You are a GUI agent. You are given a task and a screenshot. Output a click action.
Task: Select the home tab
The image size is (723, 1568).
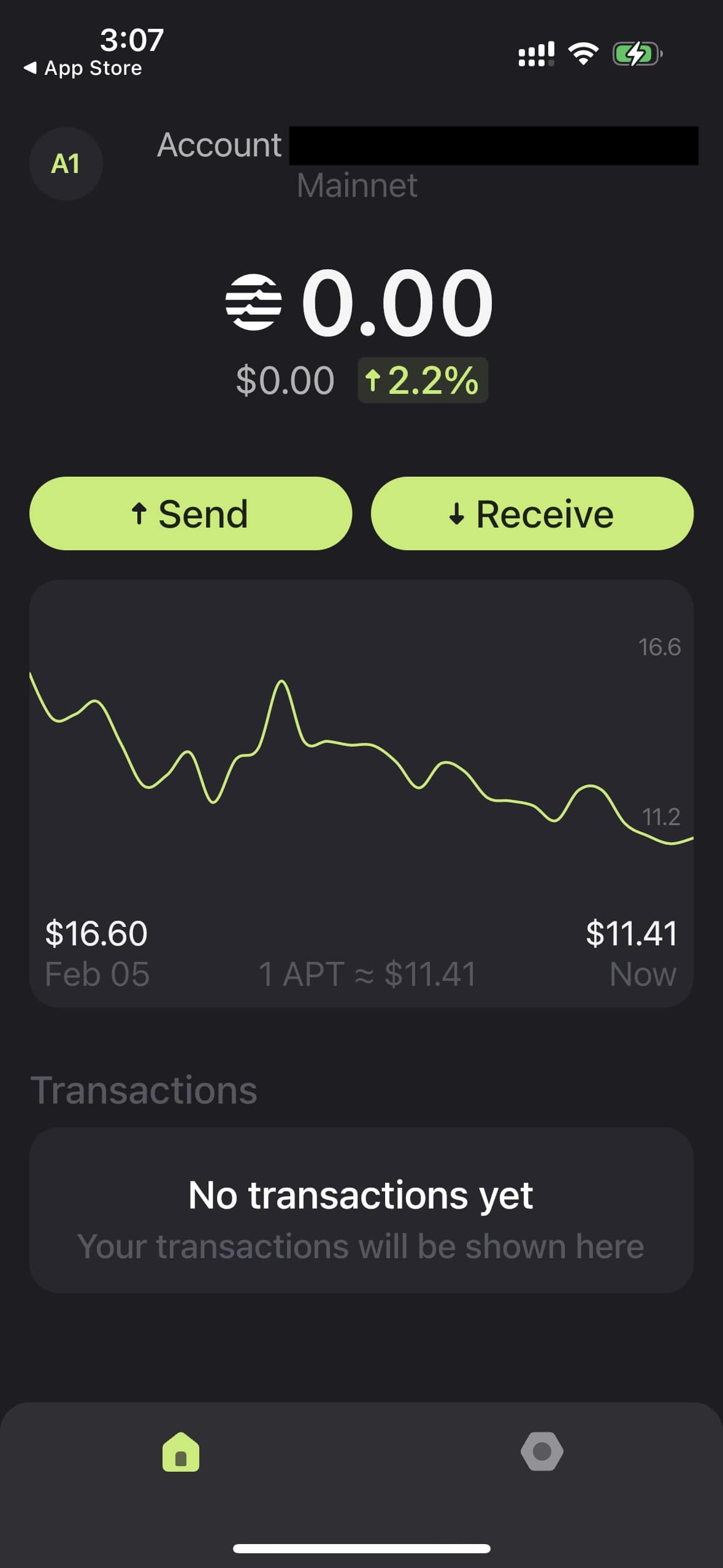(x=181, y=1451)
